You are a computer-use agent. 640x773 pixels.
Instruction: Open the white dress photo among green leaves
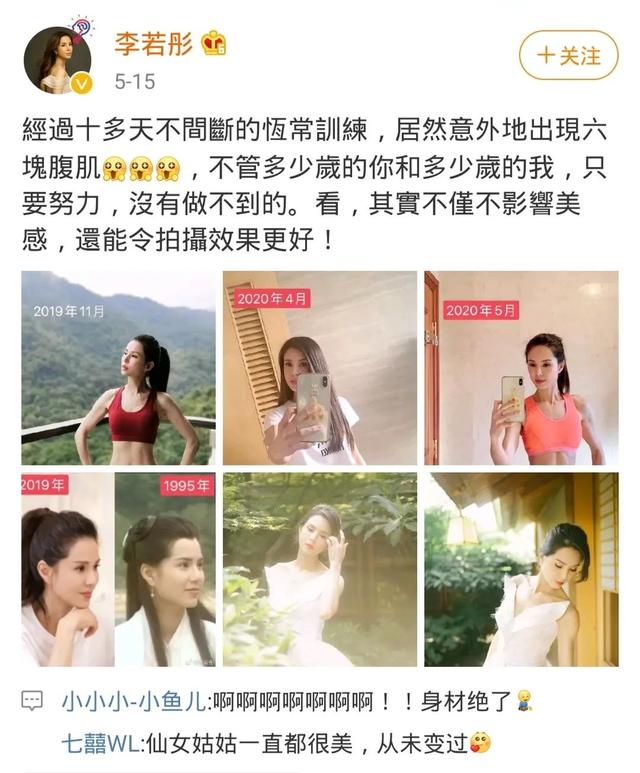pos(320,569)
